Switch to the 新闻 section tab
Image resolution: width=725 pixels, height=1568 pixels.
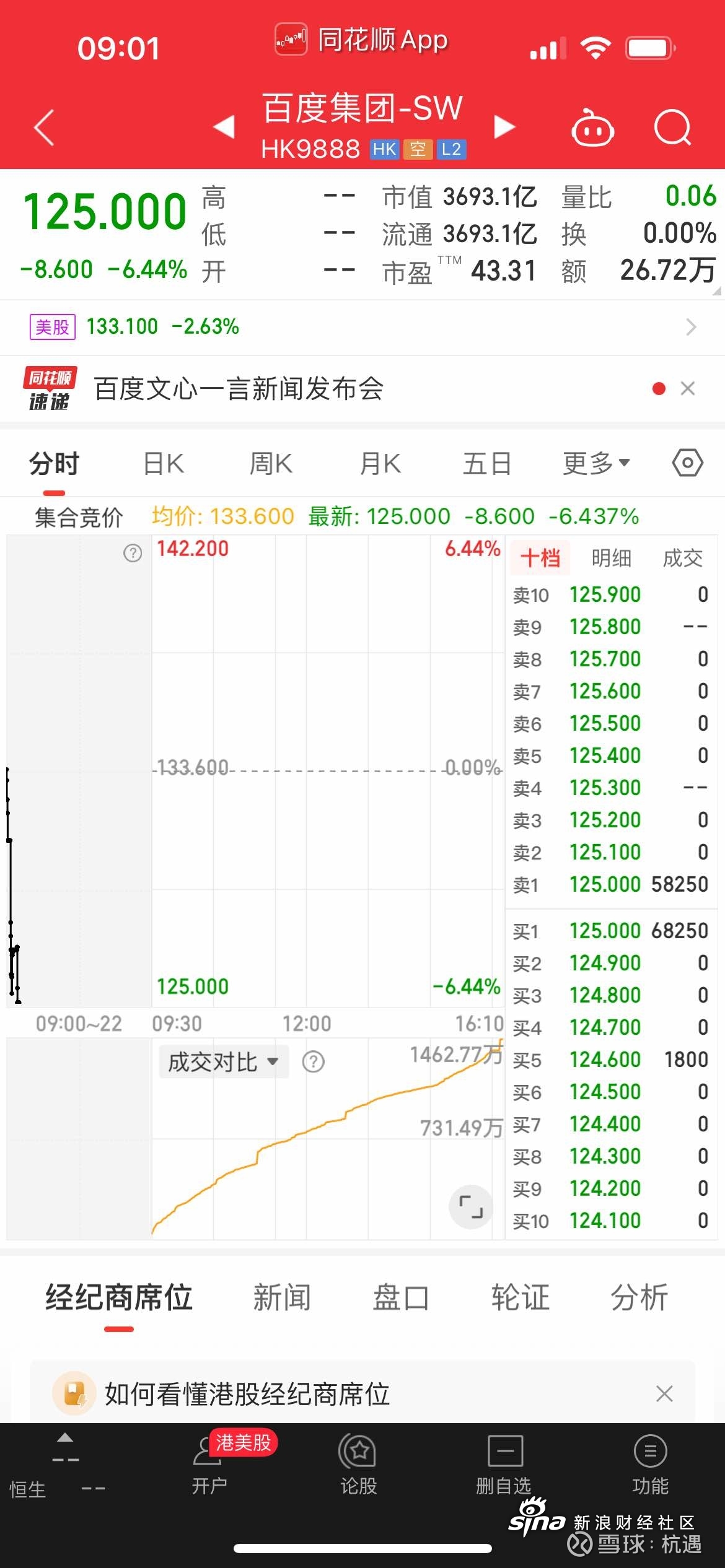point(282,1297)
